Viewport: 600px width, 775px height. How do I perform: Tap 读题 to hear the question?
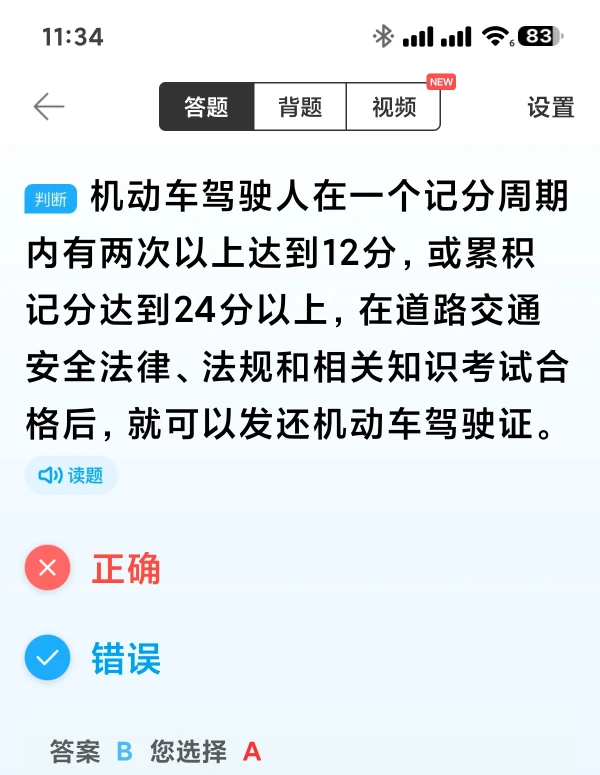pos(71,475)
